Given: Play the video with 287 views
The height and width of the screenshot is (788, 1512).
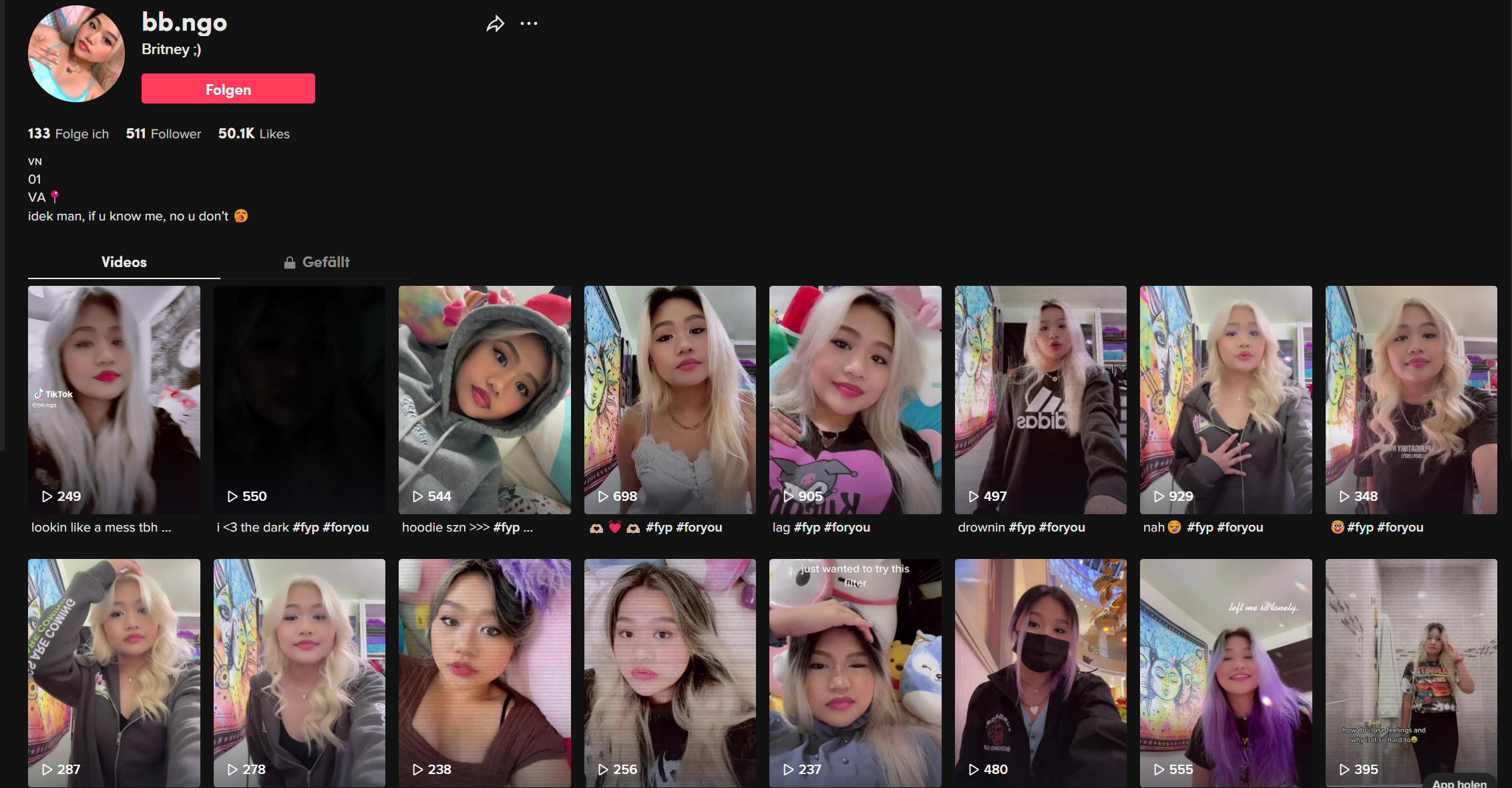Looking at the screenshot, I should (114, 672).
